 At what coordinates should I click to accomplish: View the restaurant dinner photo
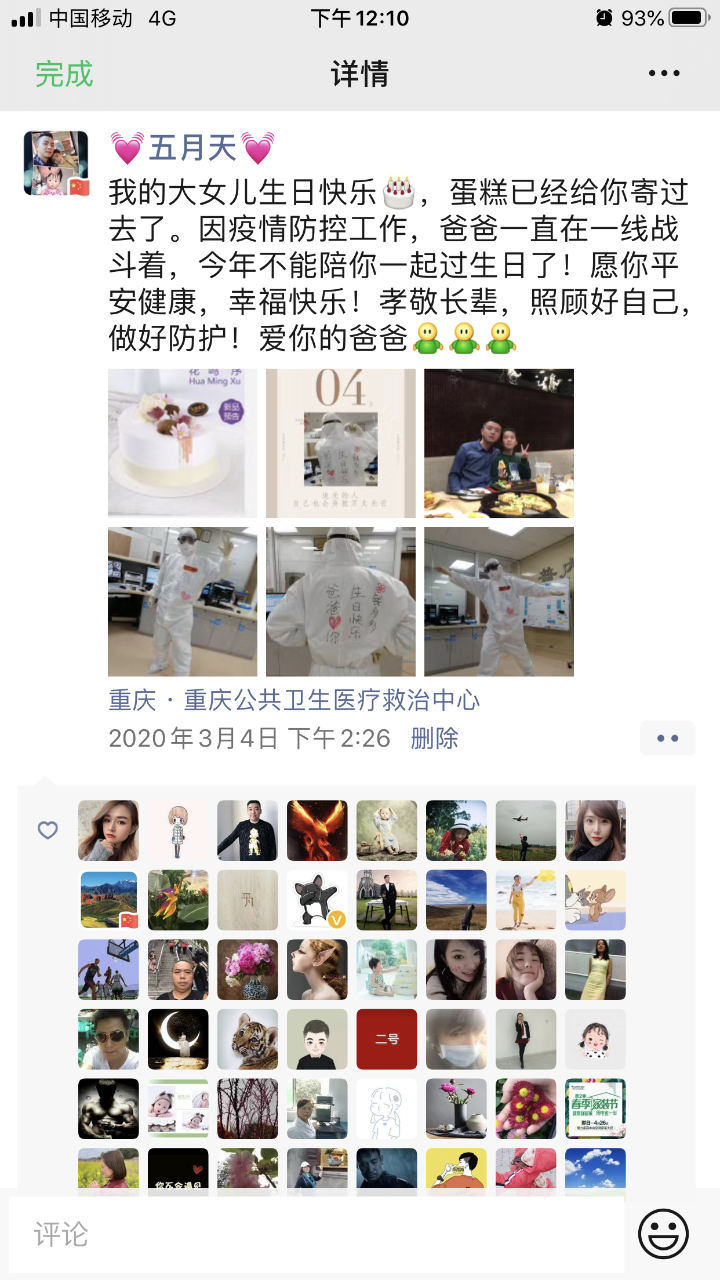[498, 443]
